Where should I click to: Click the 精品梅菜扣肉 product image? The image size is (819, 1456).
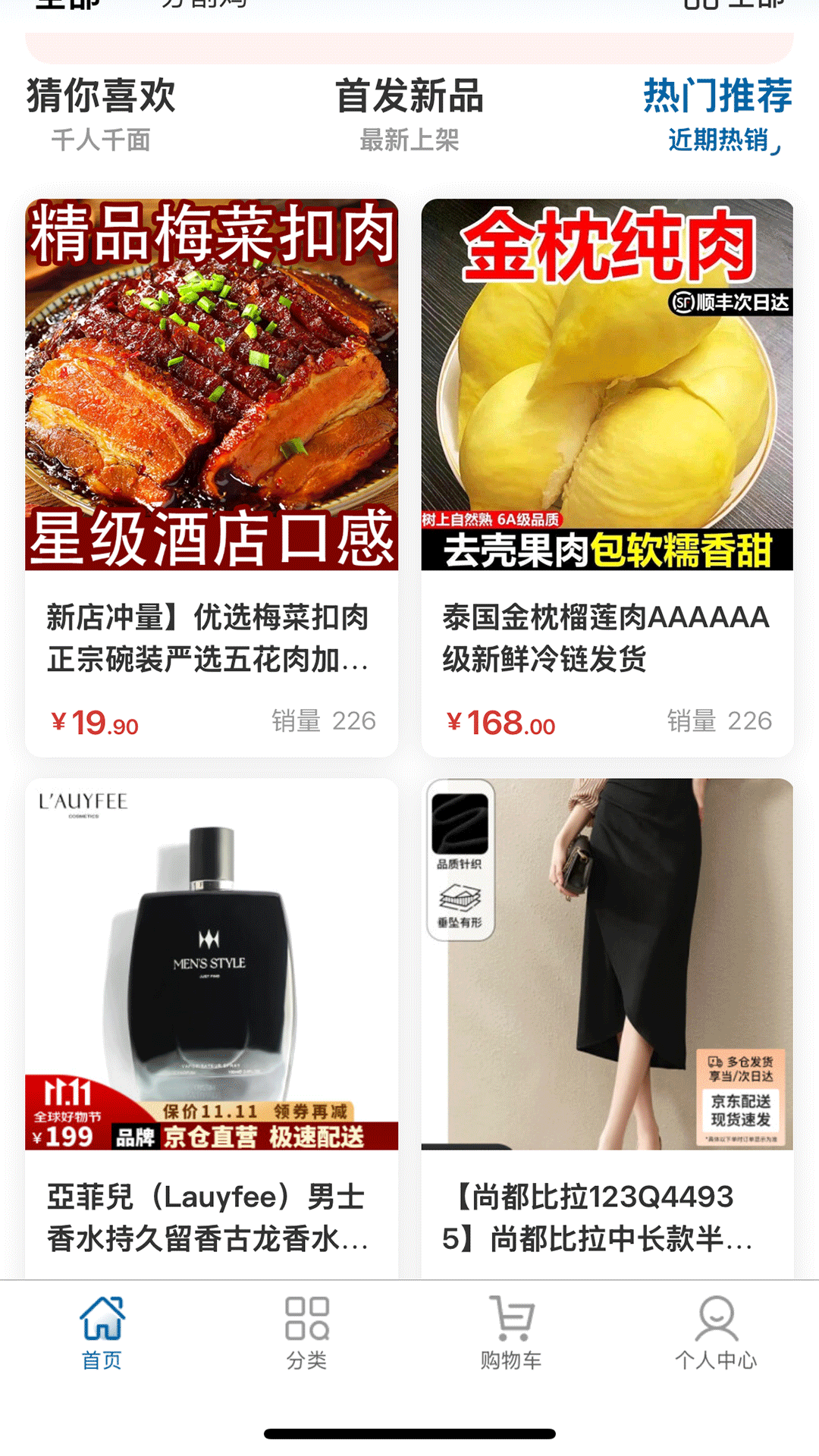click(x=212, y=383)
